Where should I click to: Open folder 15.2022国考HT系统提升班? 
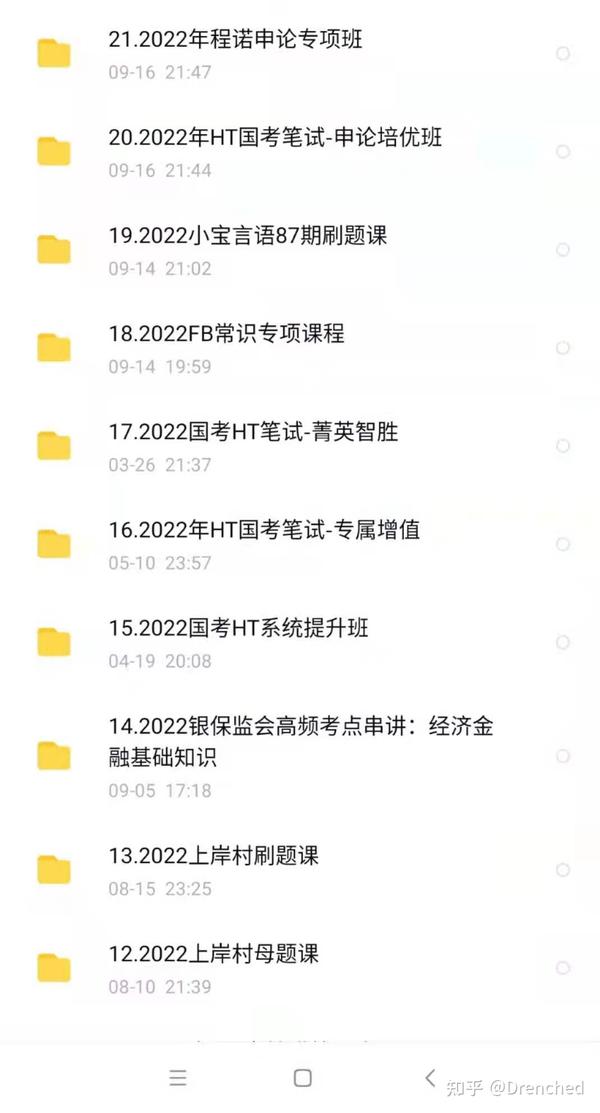[x=300, y=642]
